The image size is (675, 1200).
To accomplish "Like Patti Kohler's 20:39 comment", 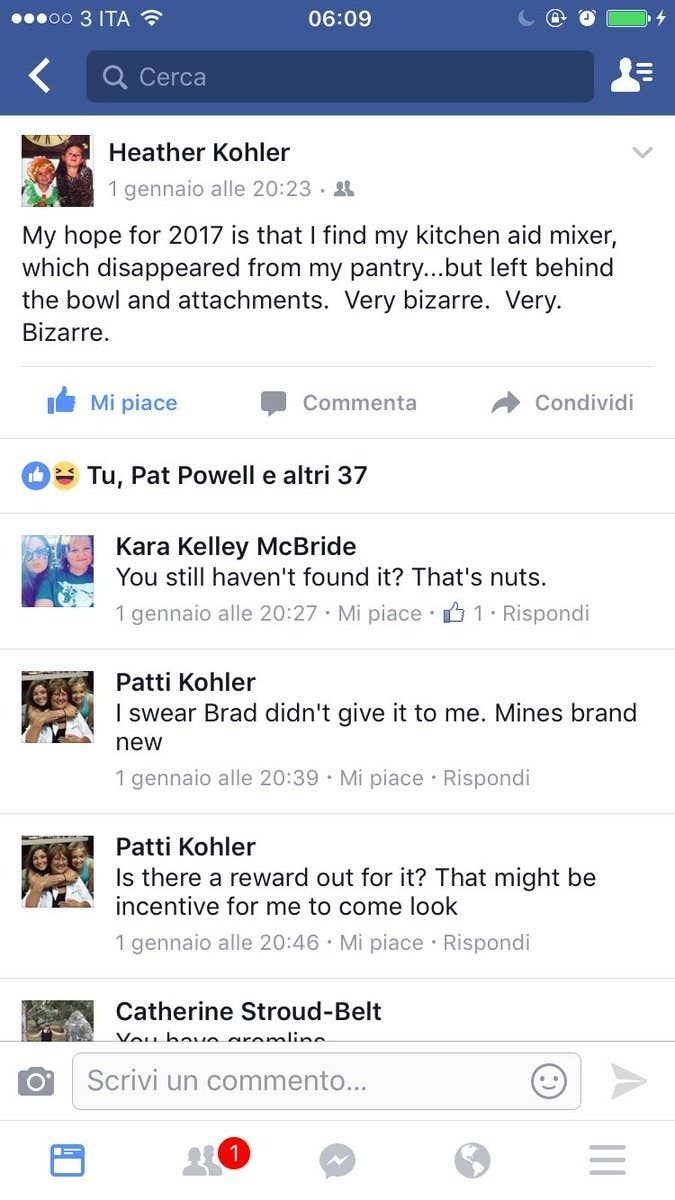I will pos(381,777).
